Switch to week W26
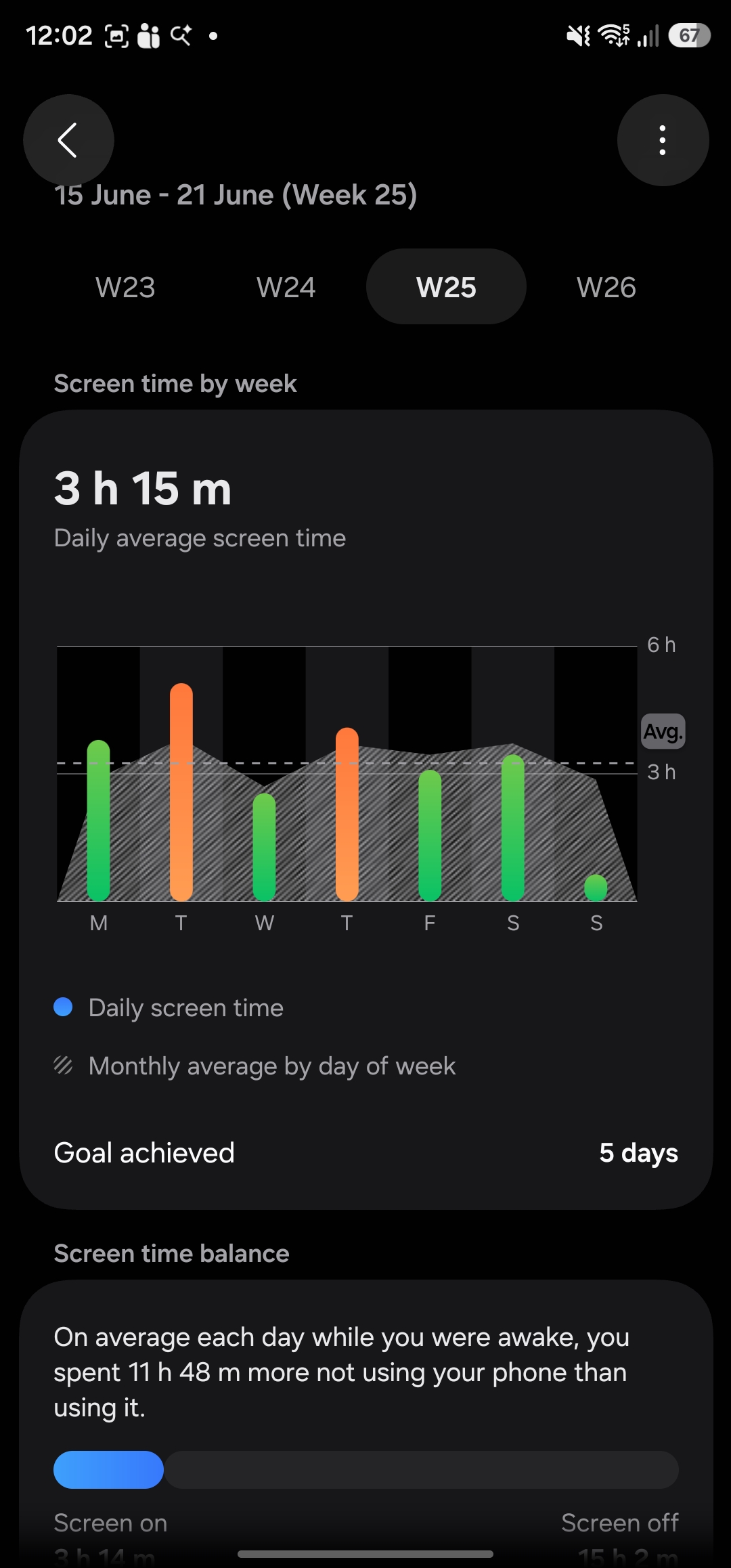The width and height of the screenshot is (731, 1568). [606, 287]
